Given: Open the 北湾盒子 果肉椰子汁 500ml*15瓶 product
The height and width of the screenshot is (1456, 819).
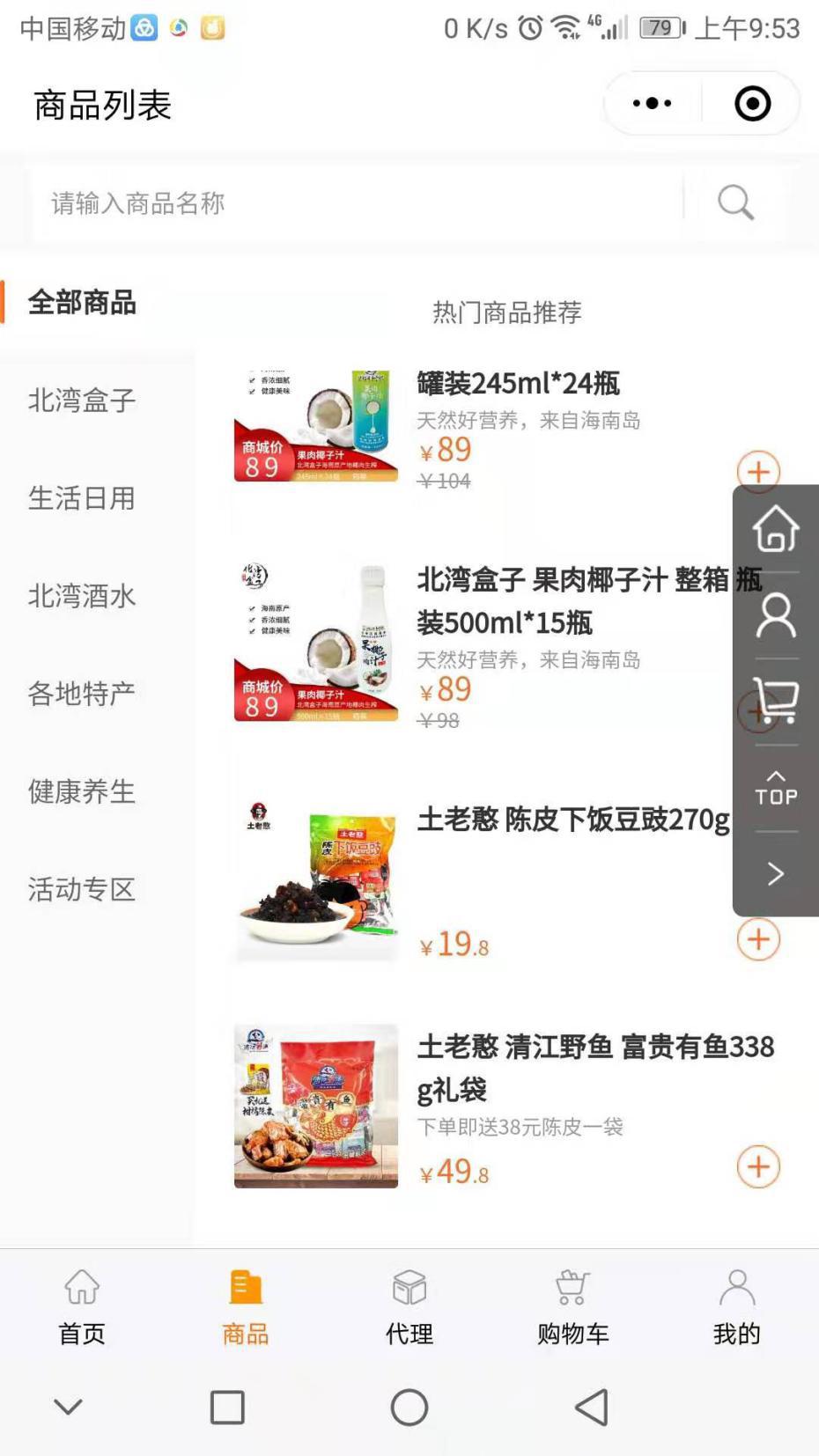Looking at the screenshot, I should (x=564, y=600).
